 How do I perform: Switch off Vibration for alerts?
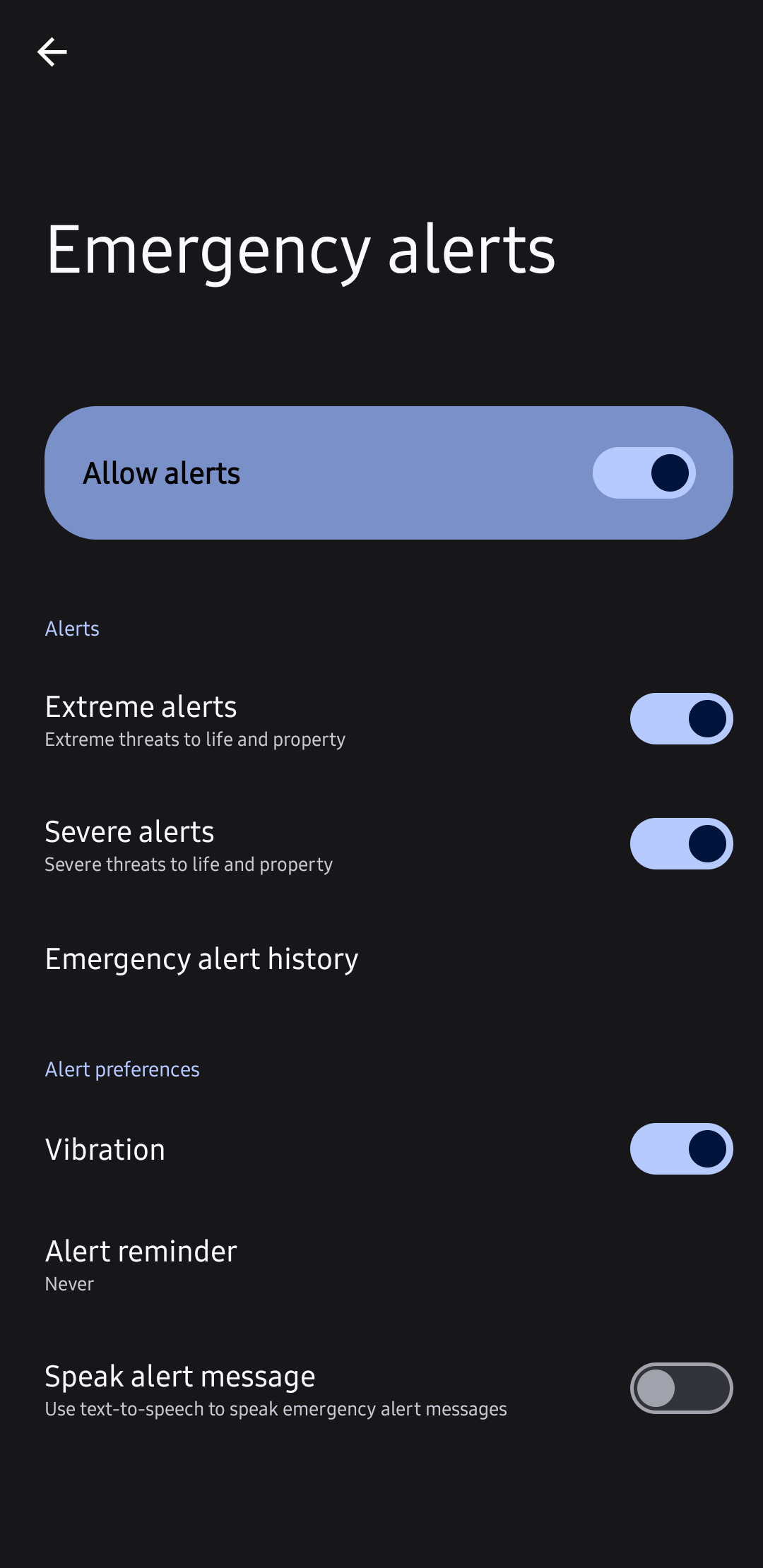click(681, 1148)
